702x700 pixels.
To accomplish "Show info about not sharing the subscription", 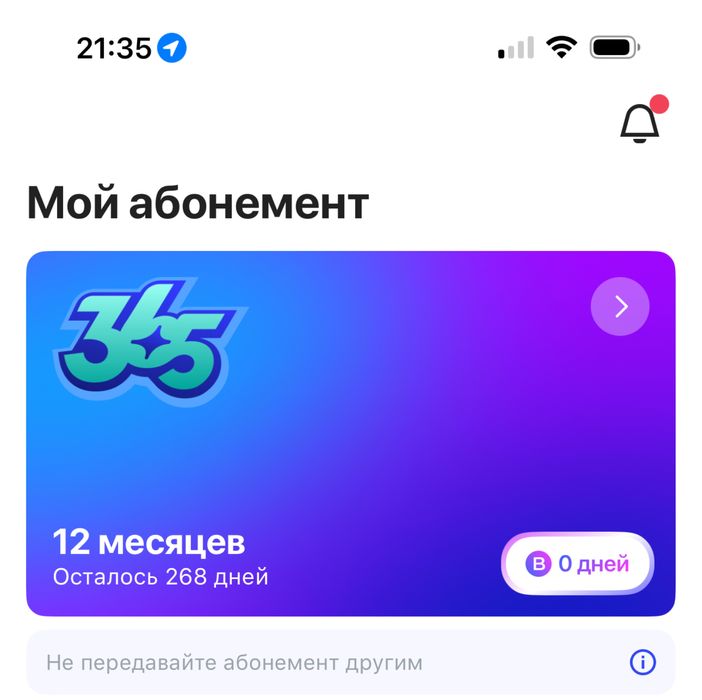I will [x=642, y=662].
